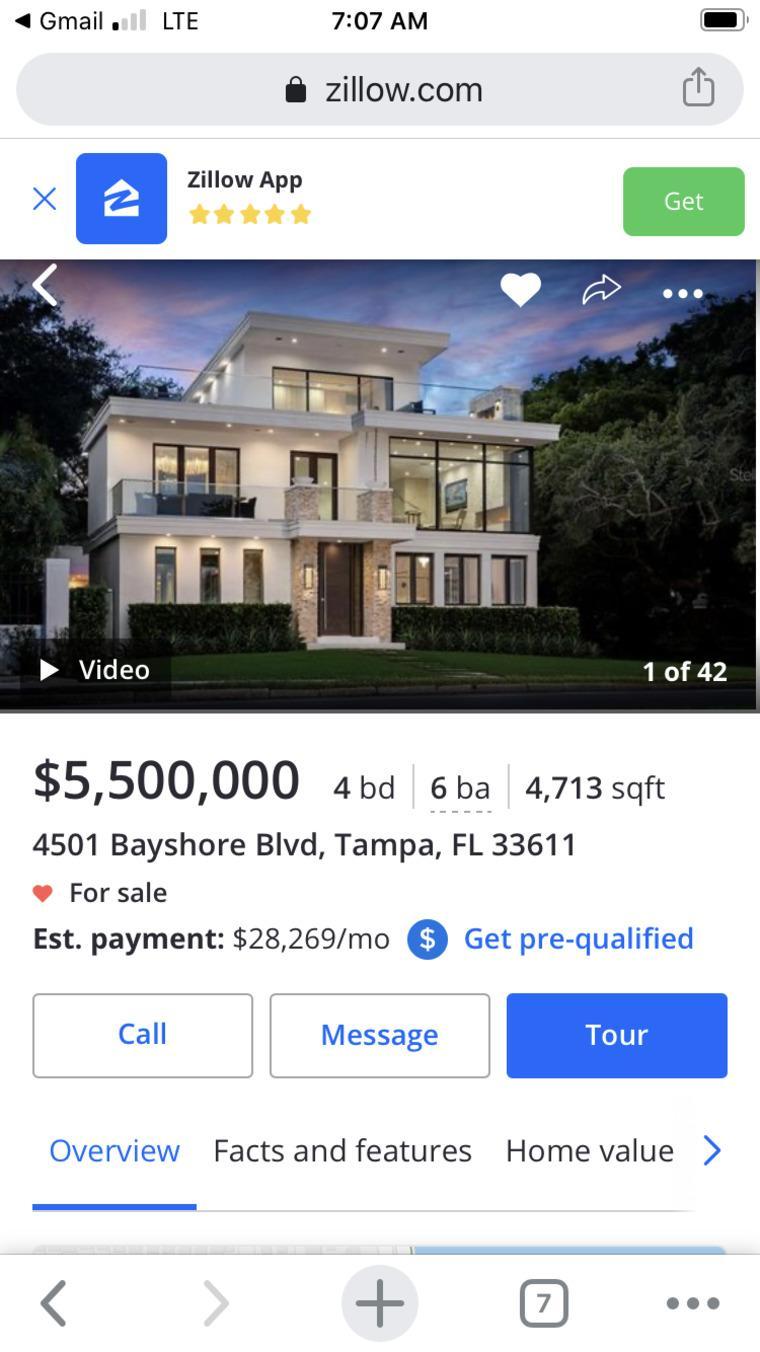Schedule a Tour of the home
The height and width of the screenshot is (1352, 760).
[x=616, y=1035]
